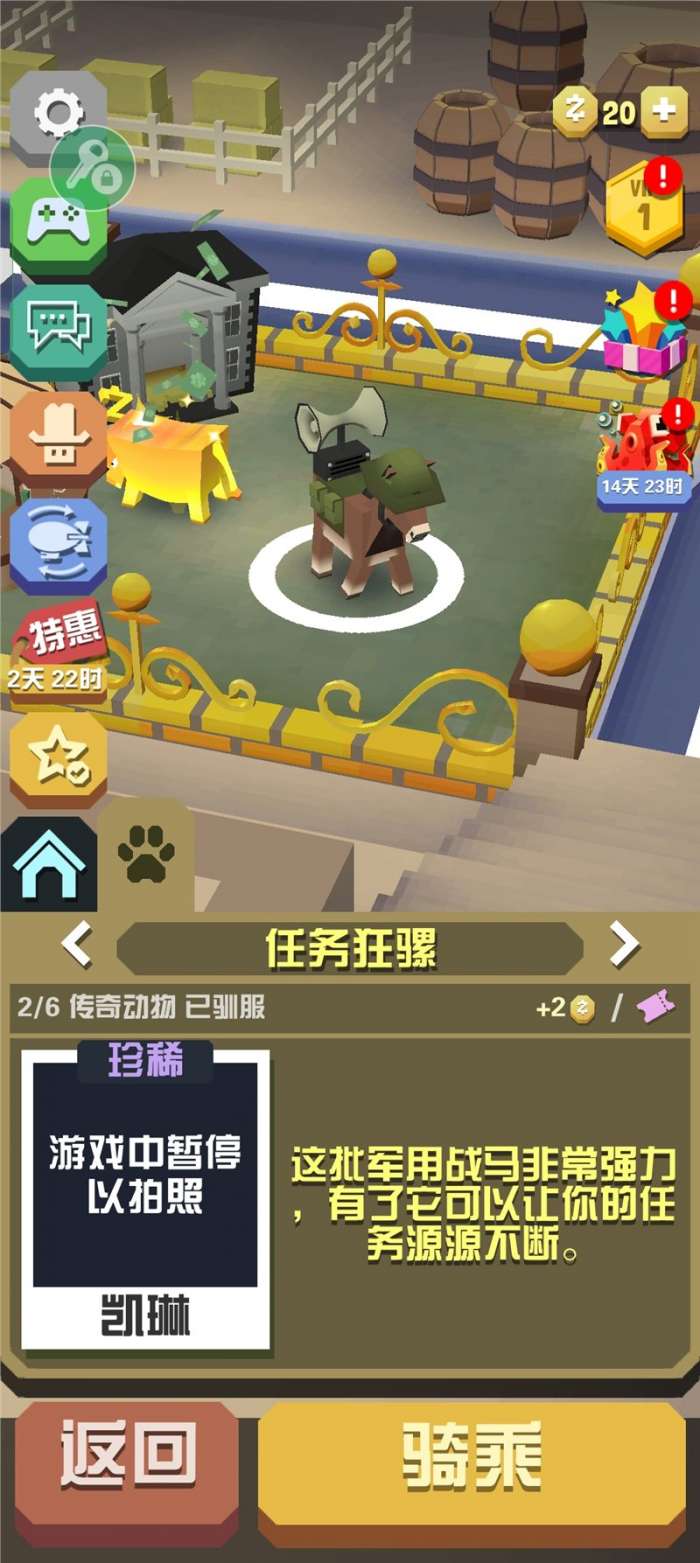Open the cowboy hat menu
The height and width of the screenshot is (1563, 700).
pyautogui.click(x=57, y=438)
